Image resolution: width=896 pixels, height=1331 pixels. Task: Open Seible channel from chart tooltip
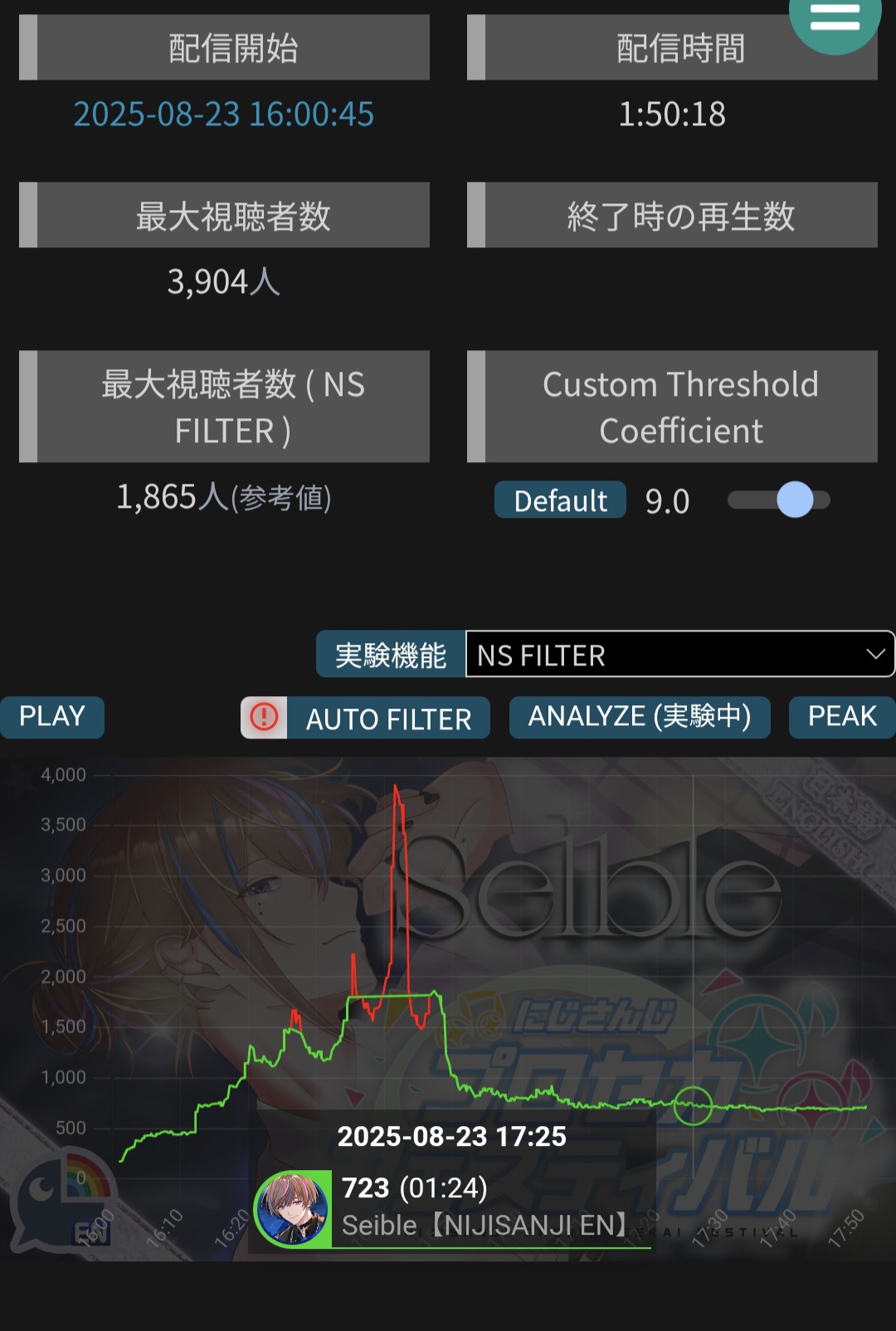click(484, 1225)
